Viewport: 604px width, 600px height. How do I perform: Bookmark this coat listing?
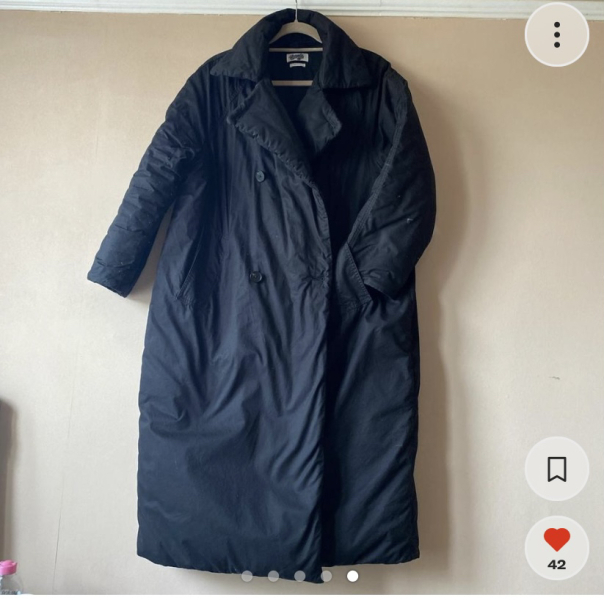click(x=557, y=469)
